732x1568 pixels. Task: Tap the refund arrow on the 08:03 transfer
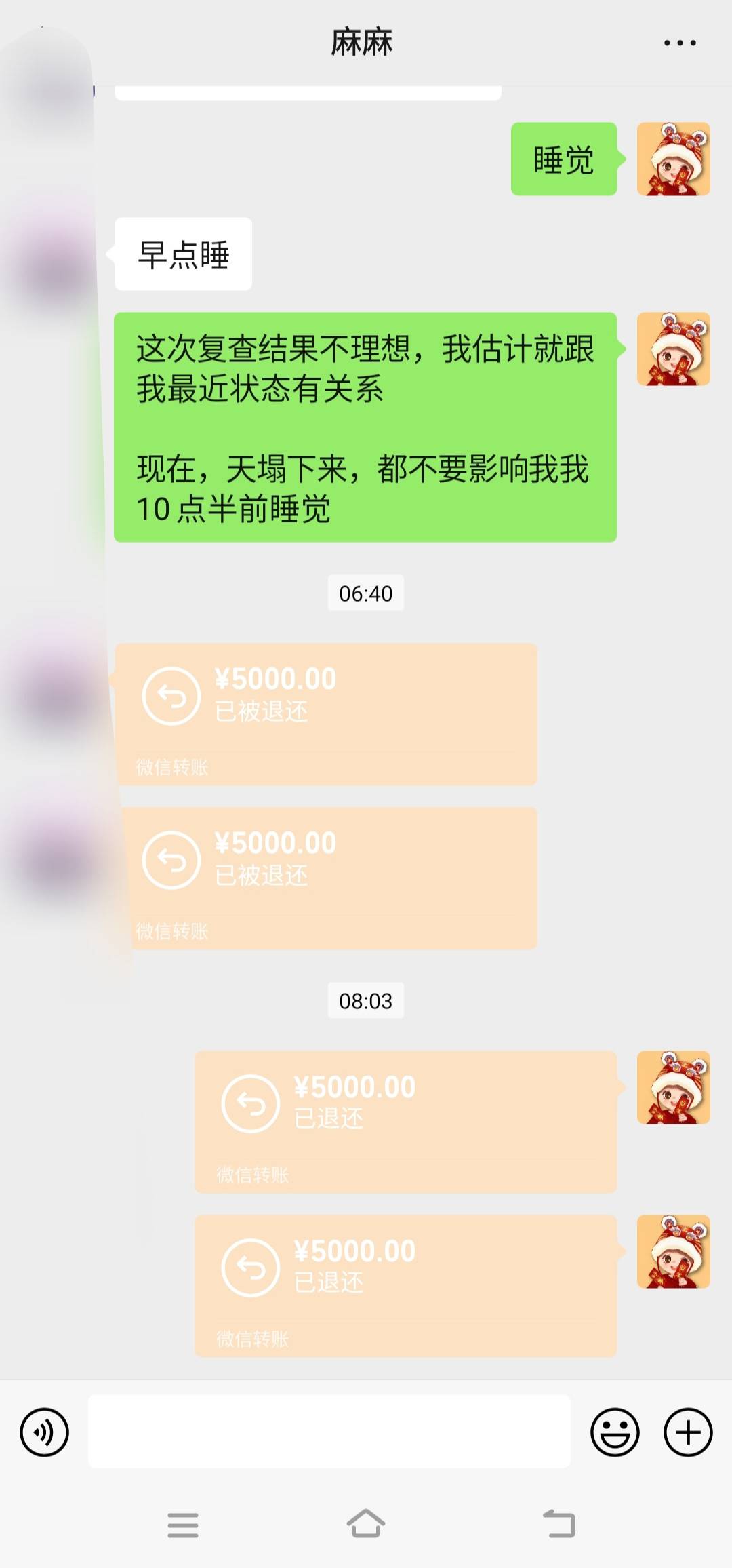click(x=249, y=1103)
